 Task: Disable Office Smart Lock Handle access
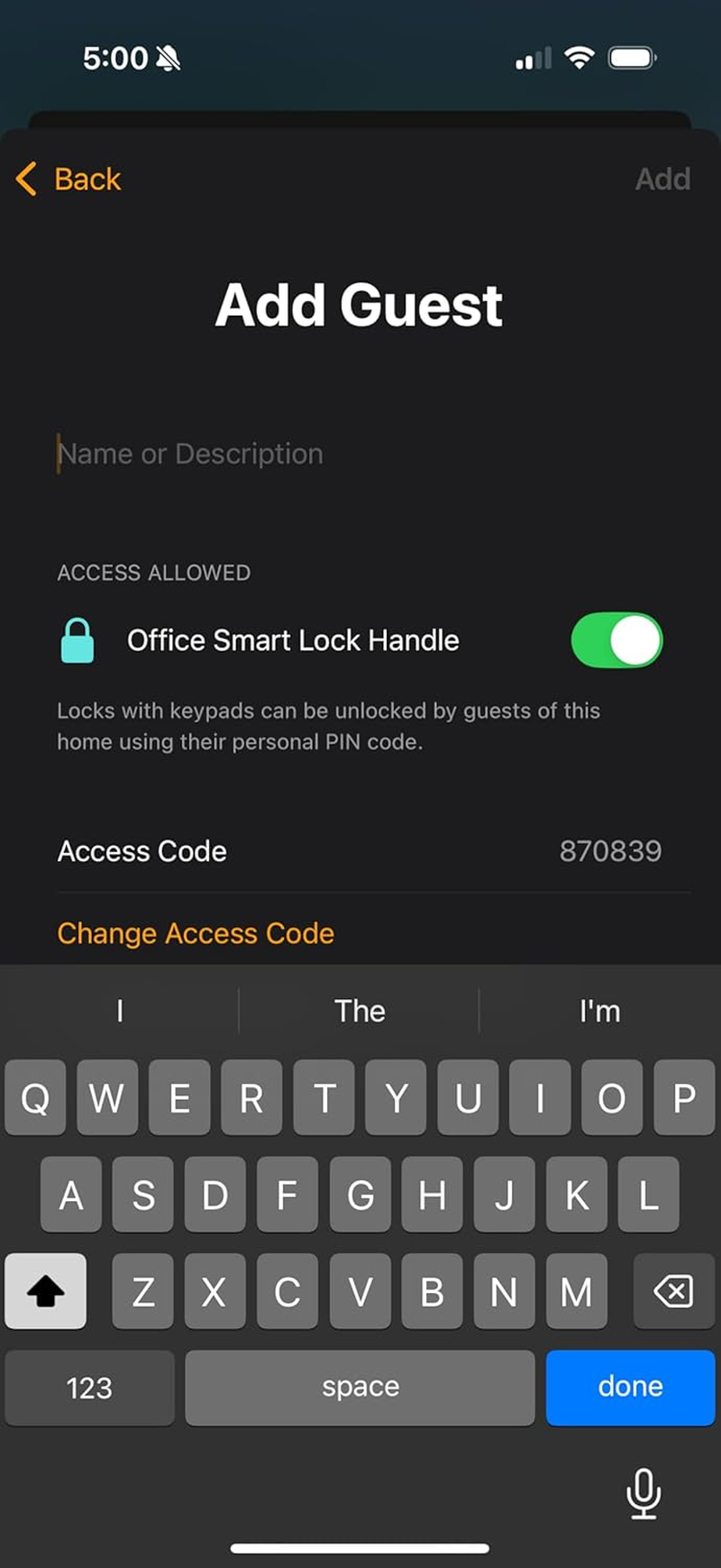(x=616, y=640)
